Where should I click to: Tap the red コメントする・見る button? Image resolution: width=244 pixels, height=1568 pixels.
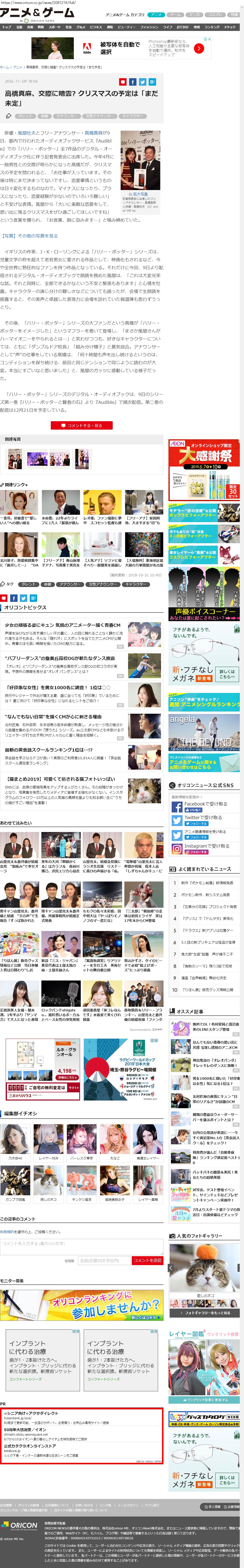point(81,425)
